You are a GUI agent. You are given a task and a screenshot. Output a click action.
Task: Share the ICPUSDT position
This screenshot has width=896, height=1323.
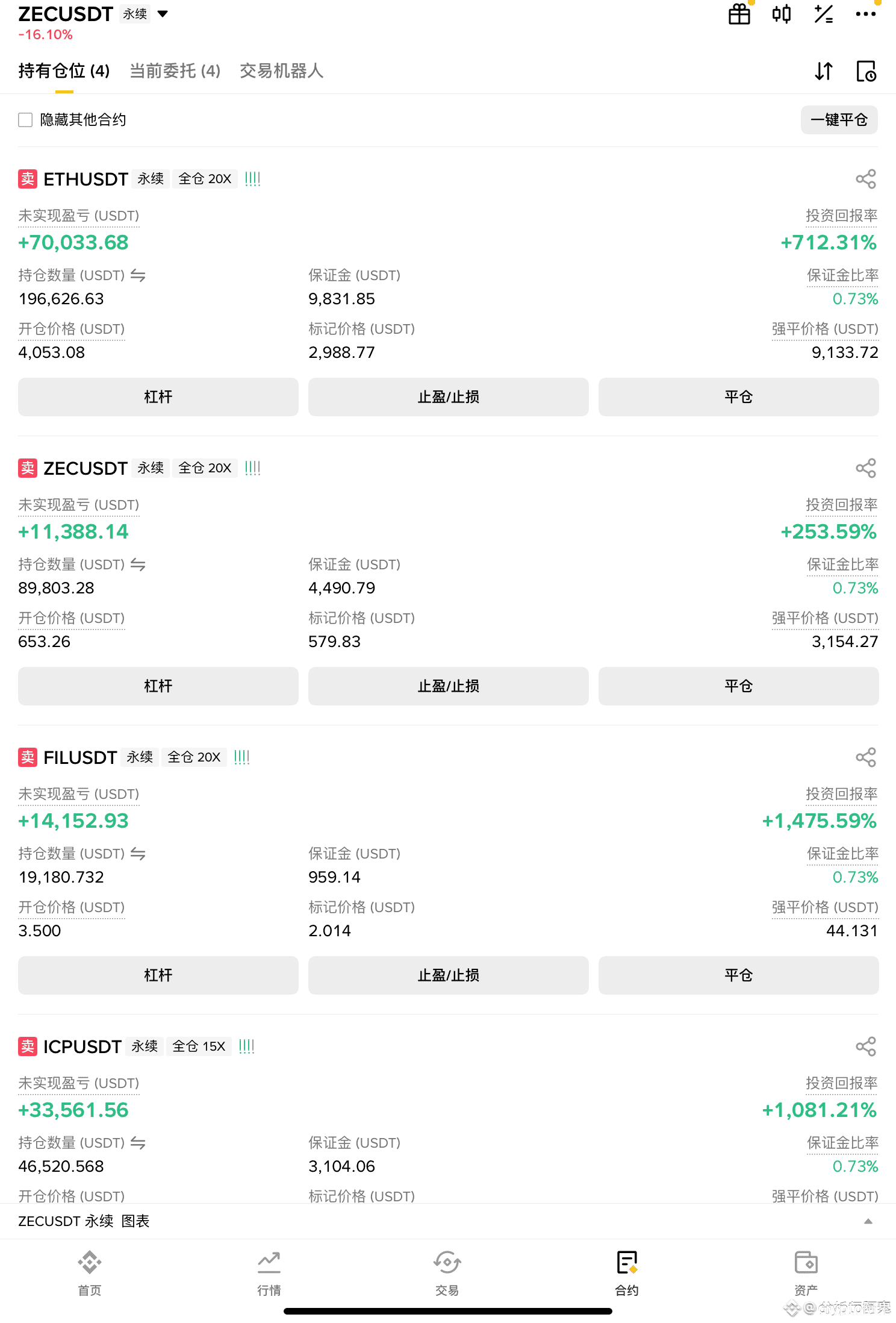(x=865, y=1046)
